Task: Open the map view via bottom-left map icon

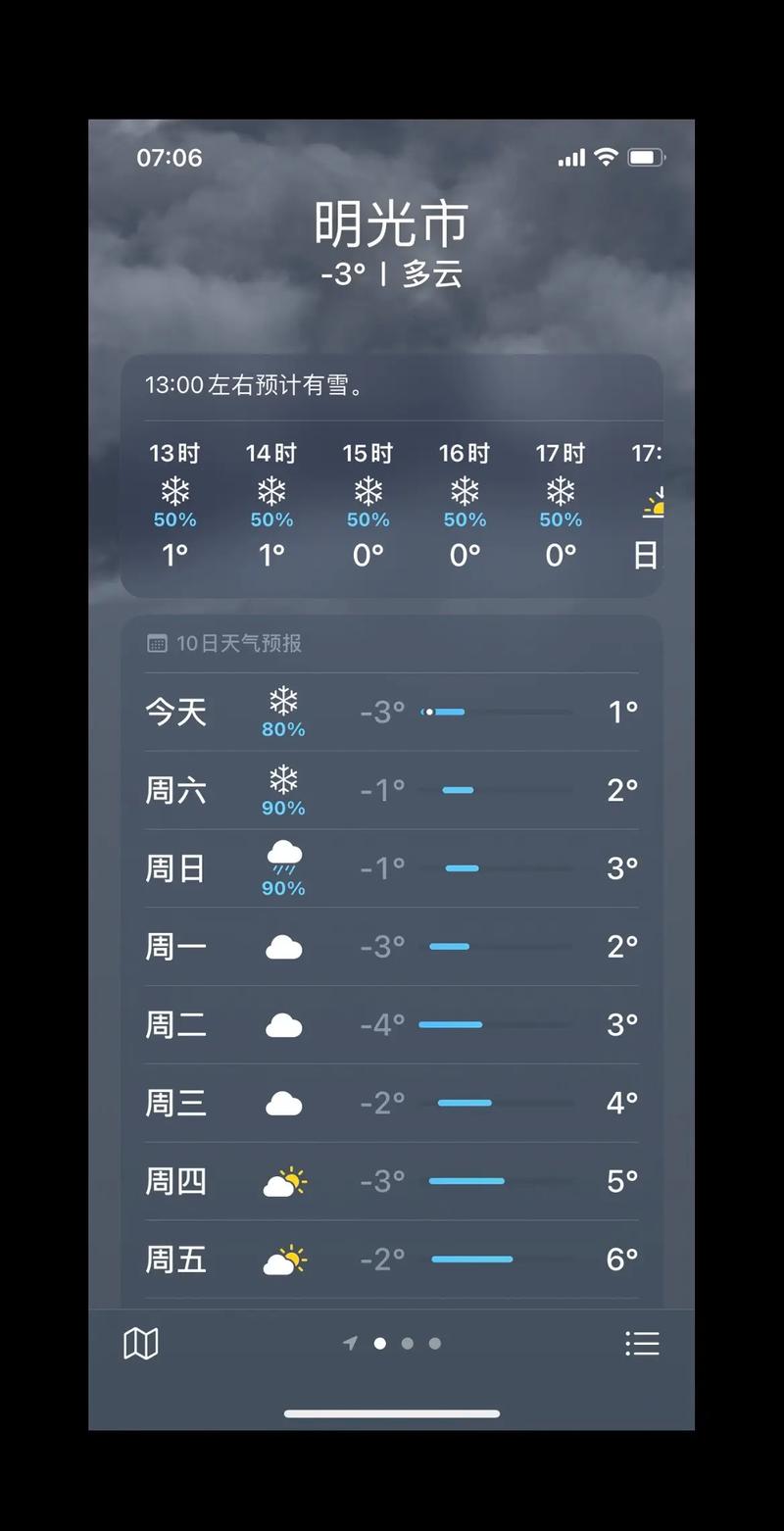Action: [x=141, y=1343]
